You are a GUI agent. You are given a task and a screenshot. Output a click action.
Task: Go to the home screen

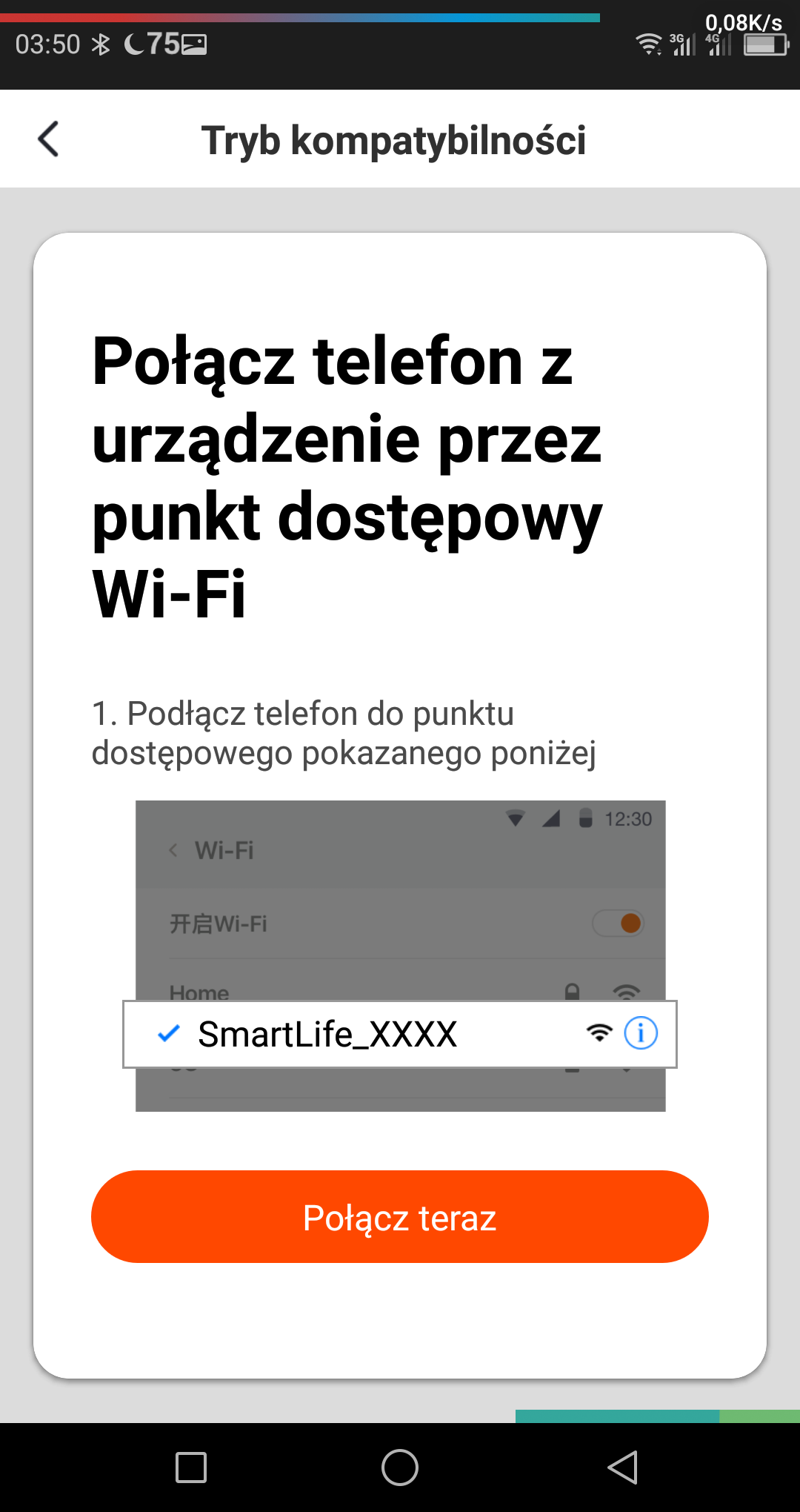click(x=400, y=1468)
